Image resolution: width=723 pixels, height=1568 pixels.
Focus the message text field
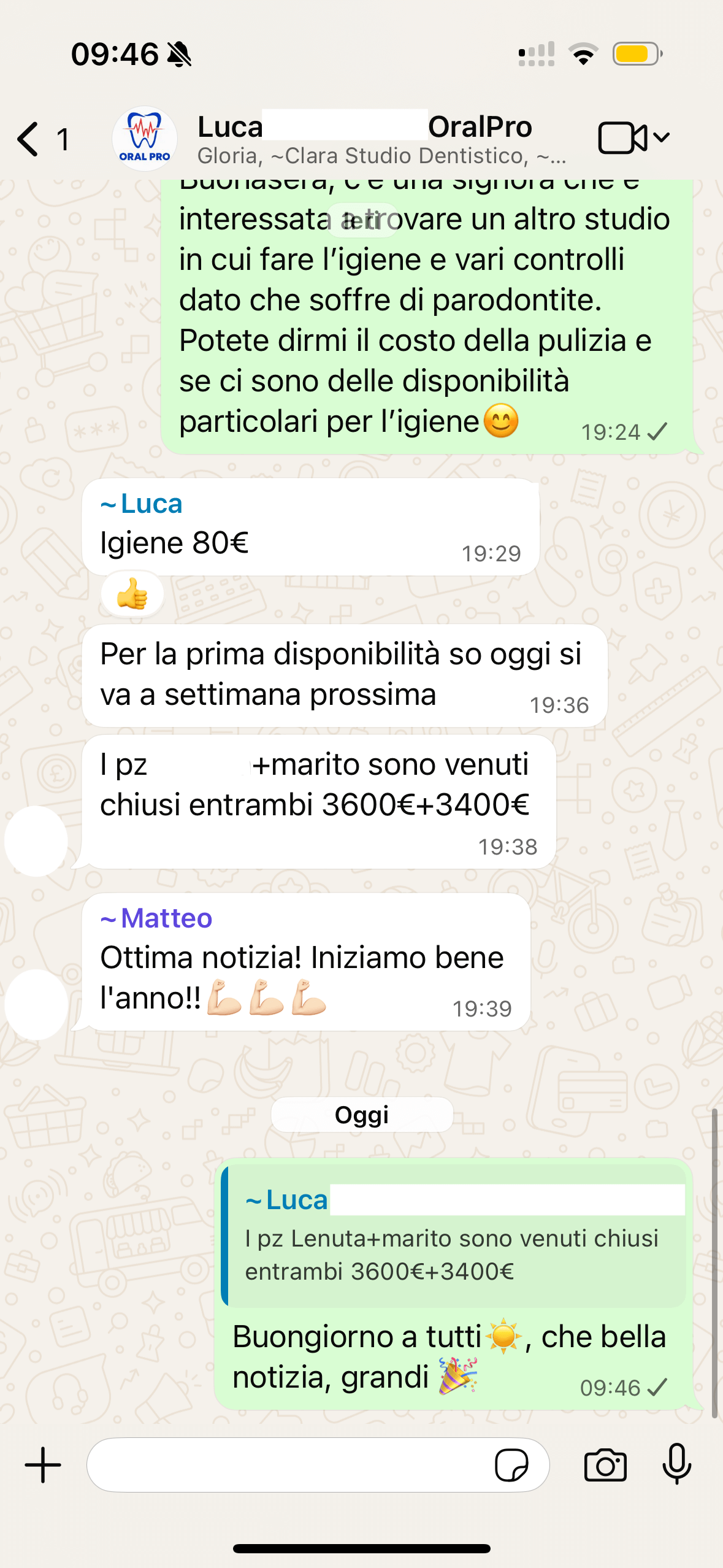pyautogui.click(x=288, y=1465)
